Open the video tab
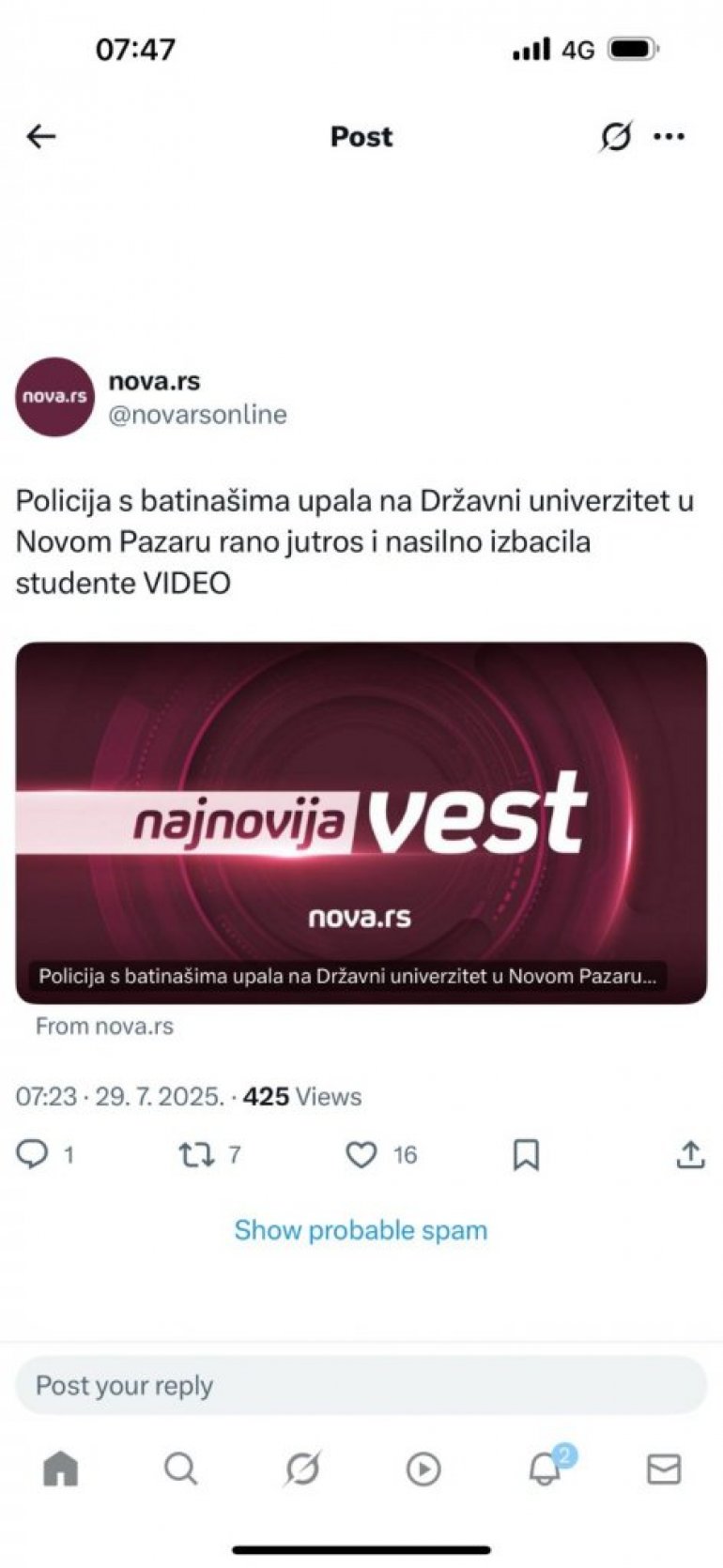 pyautogui.click(x=423, y=1469)
